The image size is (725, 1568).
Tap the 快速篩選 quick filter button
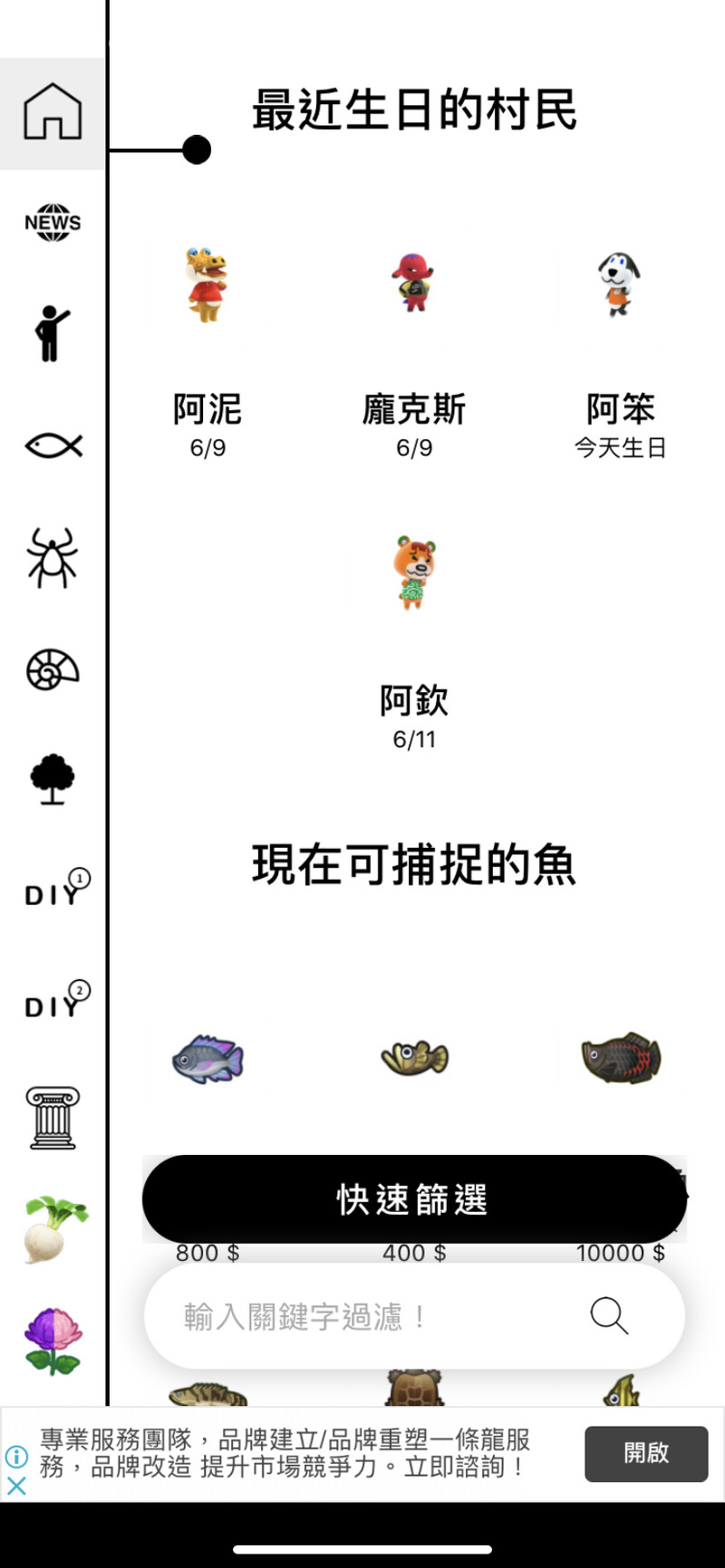click(413, 1198)
